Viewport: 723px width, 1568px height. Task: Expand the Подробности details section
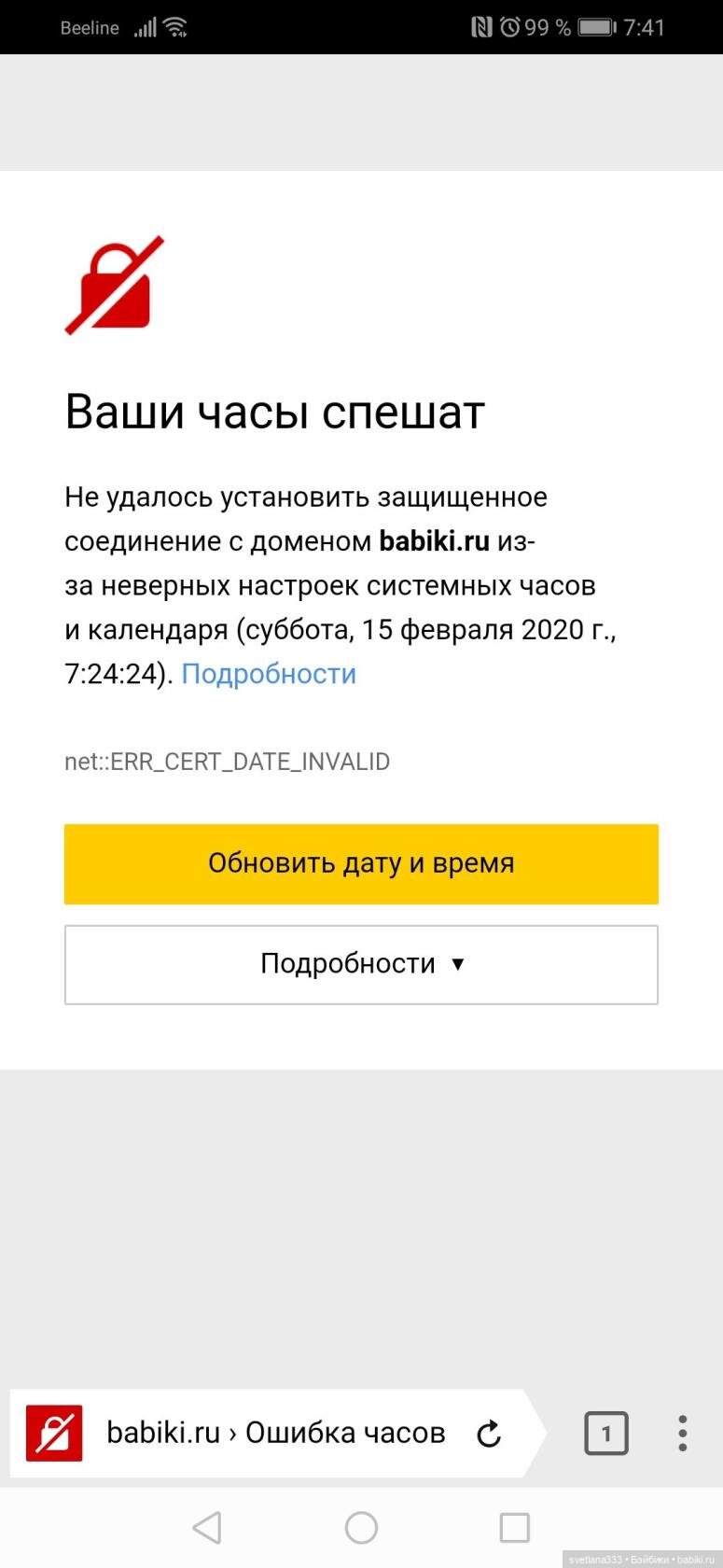[x=361, y=964]
